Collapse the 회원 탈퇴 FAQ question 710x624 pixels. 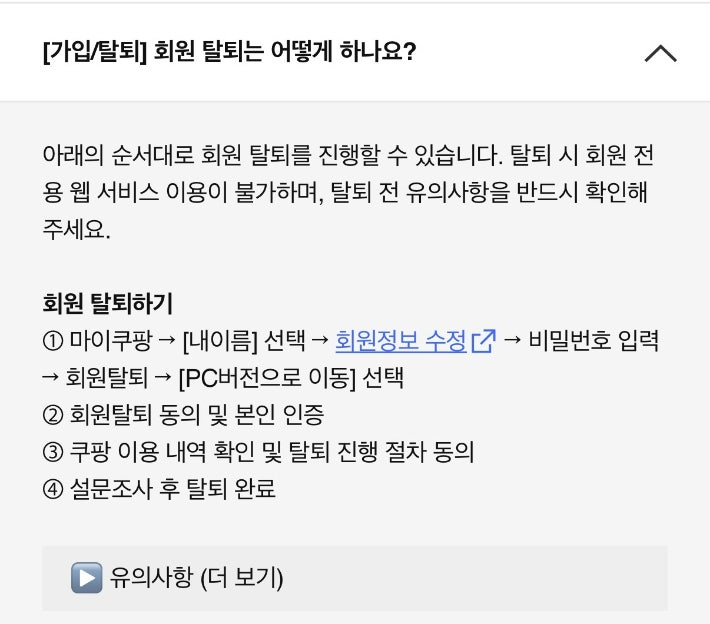660,53
